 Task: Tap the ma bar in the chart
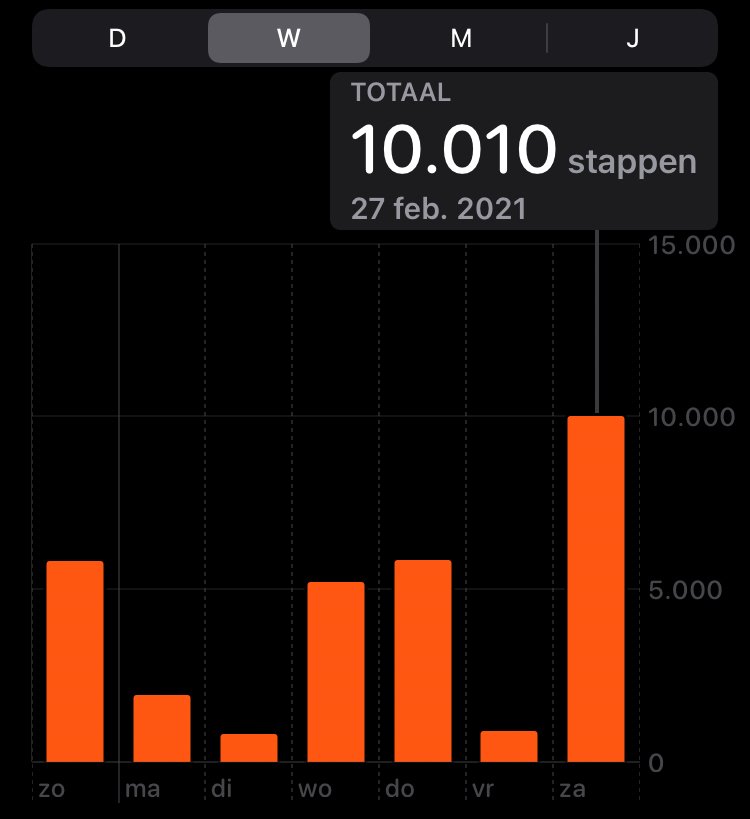(x=162, y=728)
